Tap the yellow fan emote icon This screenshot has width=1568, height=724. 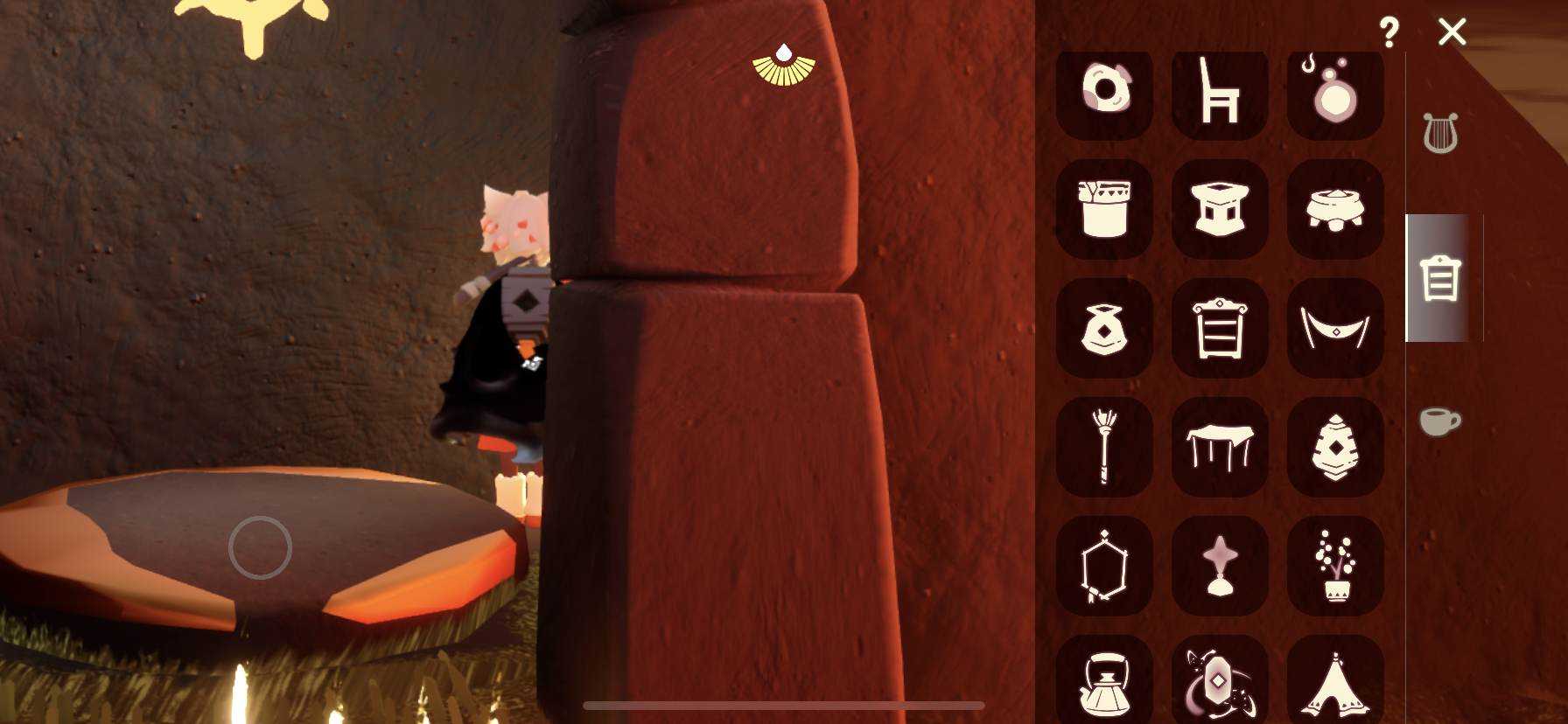click(x=784, y=66)
